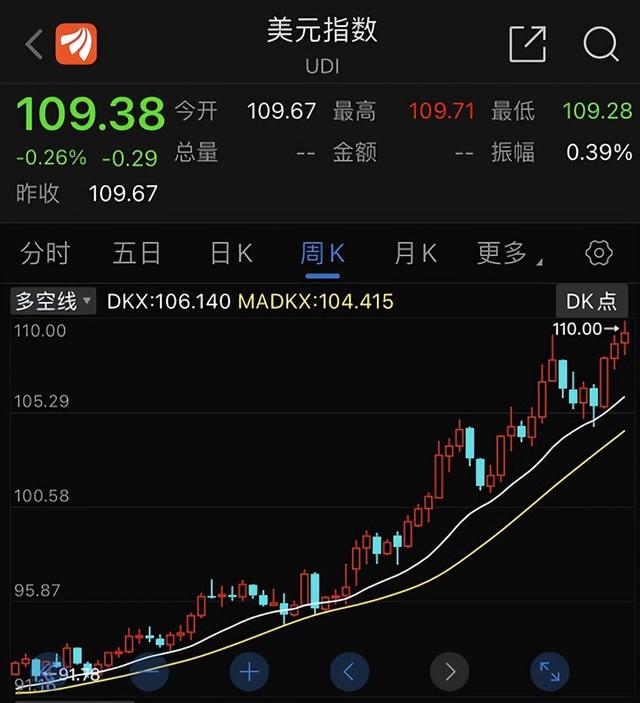Select the 五日 tab

pyautogui.click(x=137, y=254)
